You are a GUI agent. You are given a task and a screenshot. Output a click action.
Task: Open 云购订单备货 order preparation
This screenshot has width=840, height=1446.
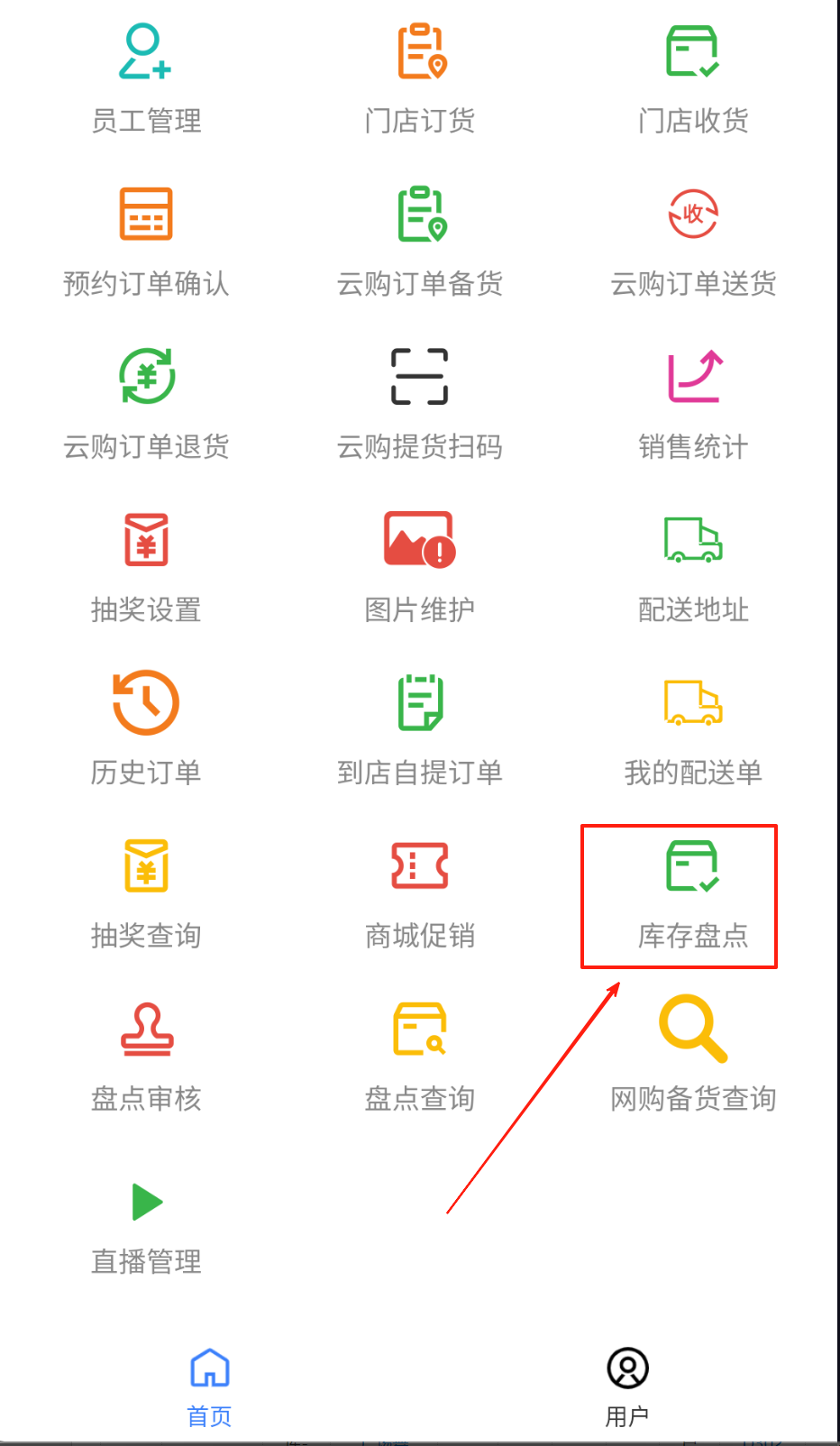(420, 242)
